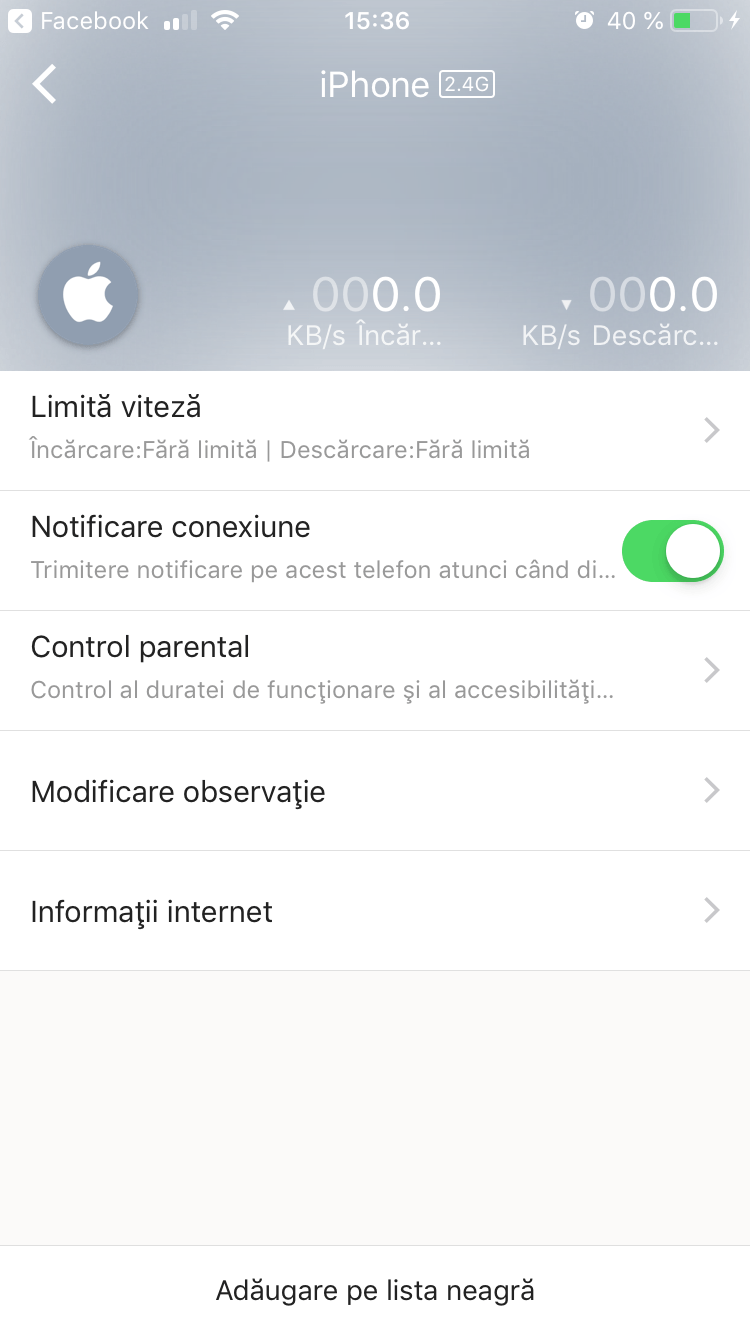Open Control parental options
The image size is (750, 1334).
pyautogui.click(x=375, y=670)
